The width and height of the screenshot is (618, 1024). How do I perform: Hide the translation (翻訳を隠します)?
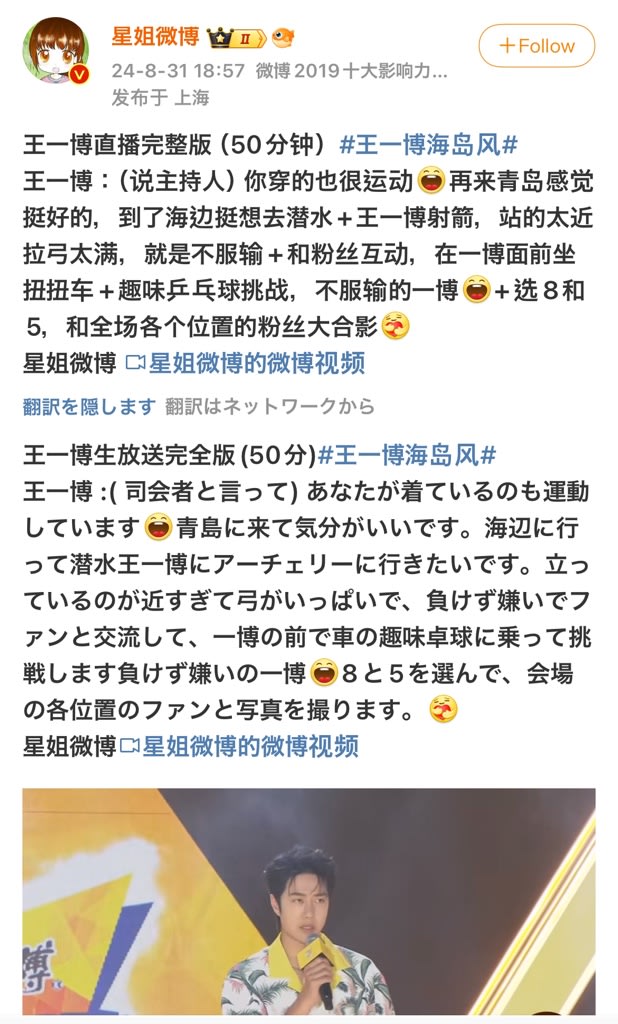(x=89, y=406)
